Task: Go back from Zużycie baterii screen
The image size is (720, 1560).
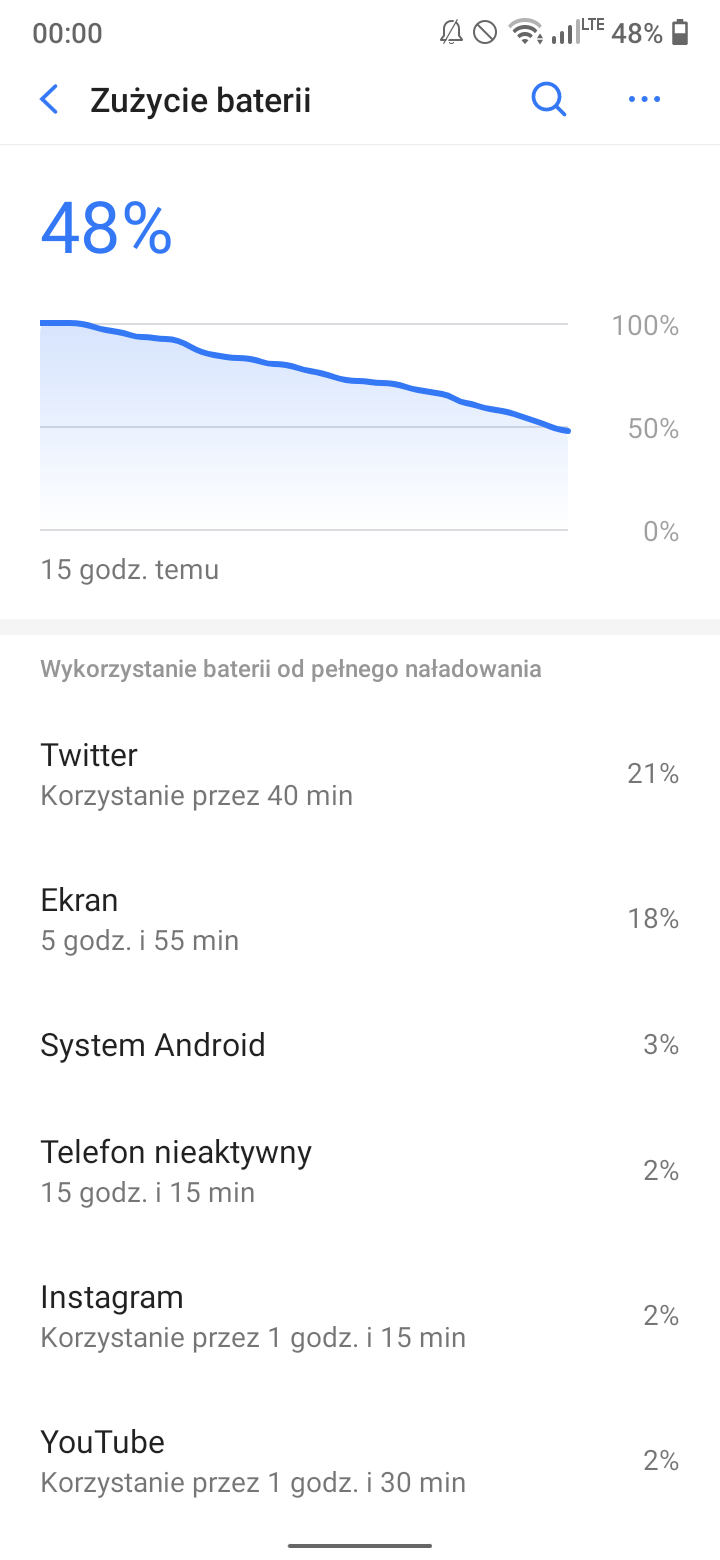Action: (x=48, y=100)
